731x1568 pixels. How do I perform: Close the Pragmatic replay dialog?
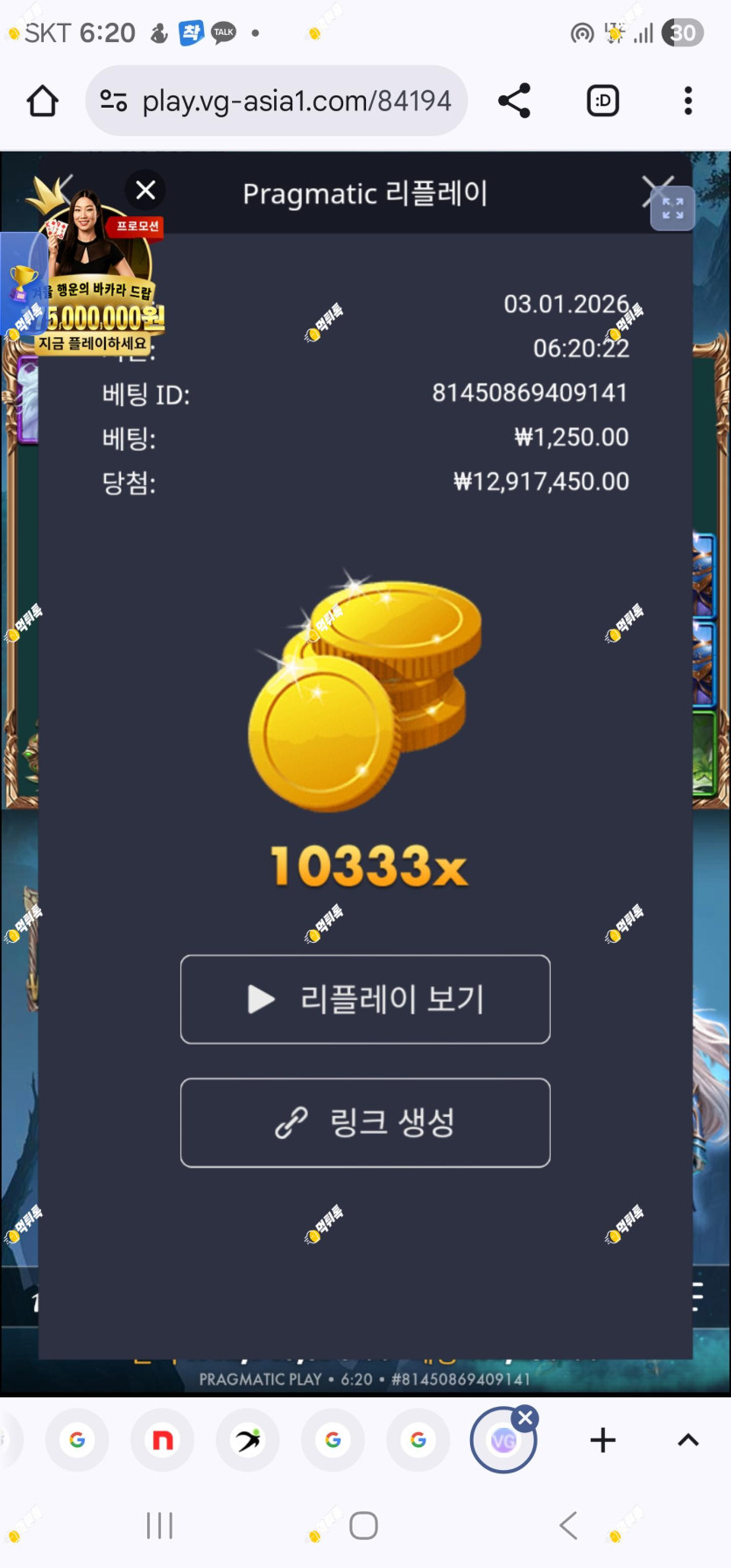tap(656, 190)
